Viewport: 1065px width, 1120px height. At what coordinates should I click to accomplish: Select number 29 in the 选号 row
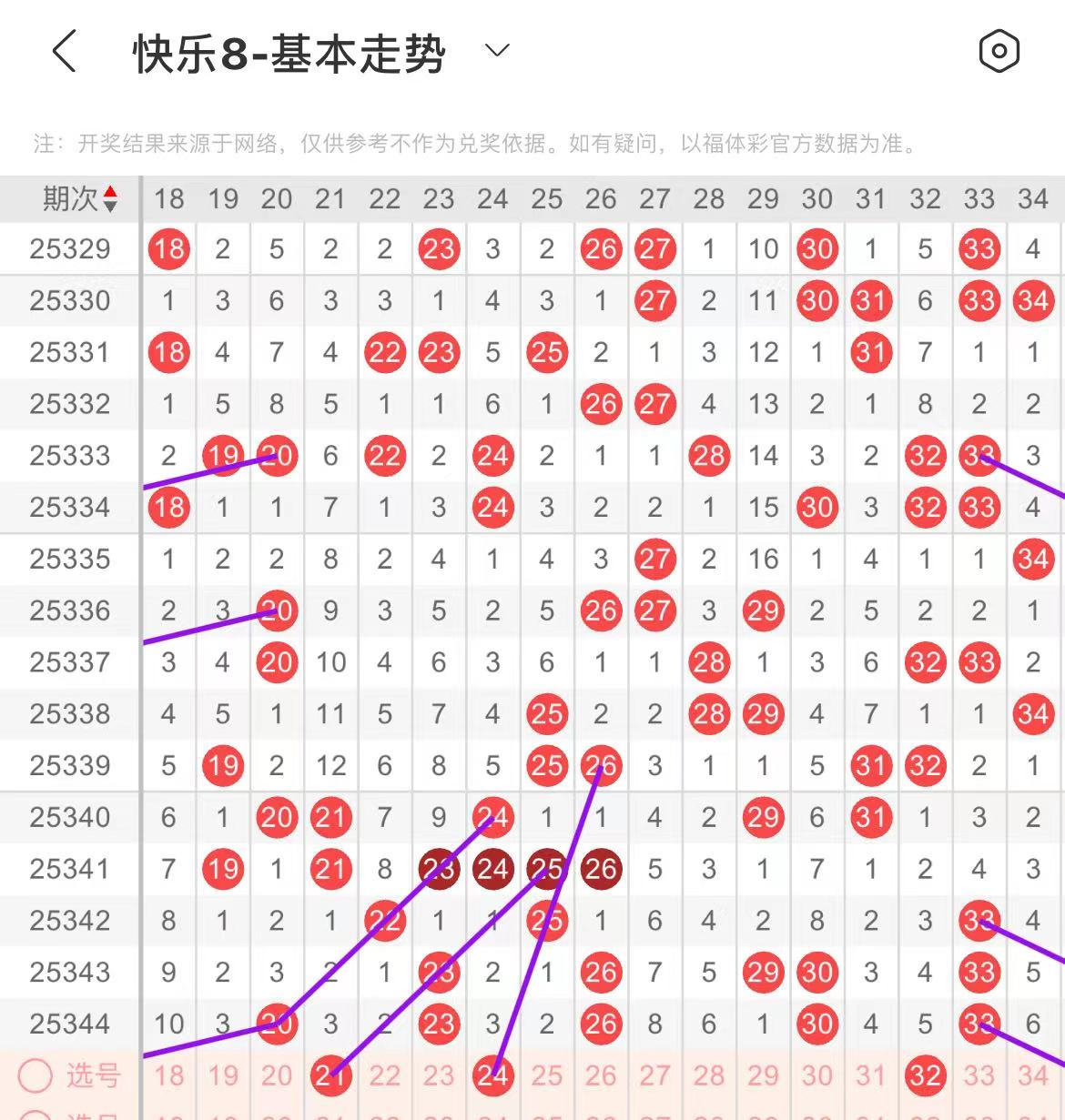coord(763,1075)
